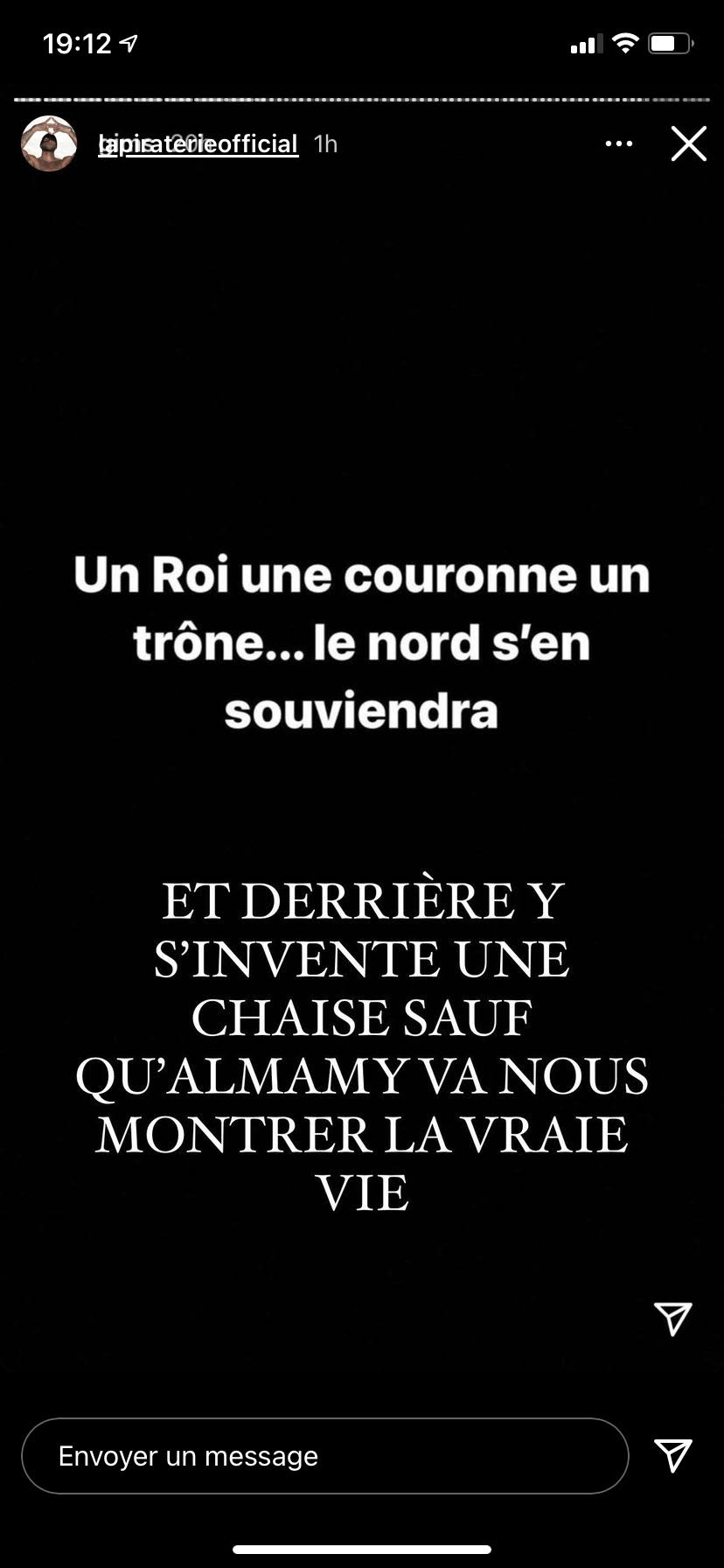Open the story author's profile picture
Image resolution: width=724 pixels, height=1568 pixels.
click(48, 143)
